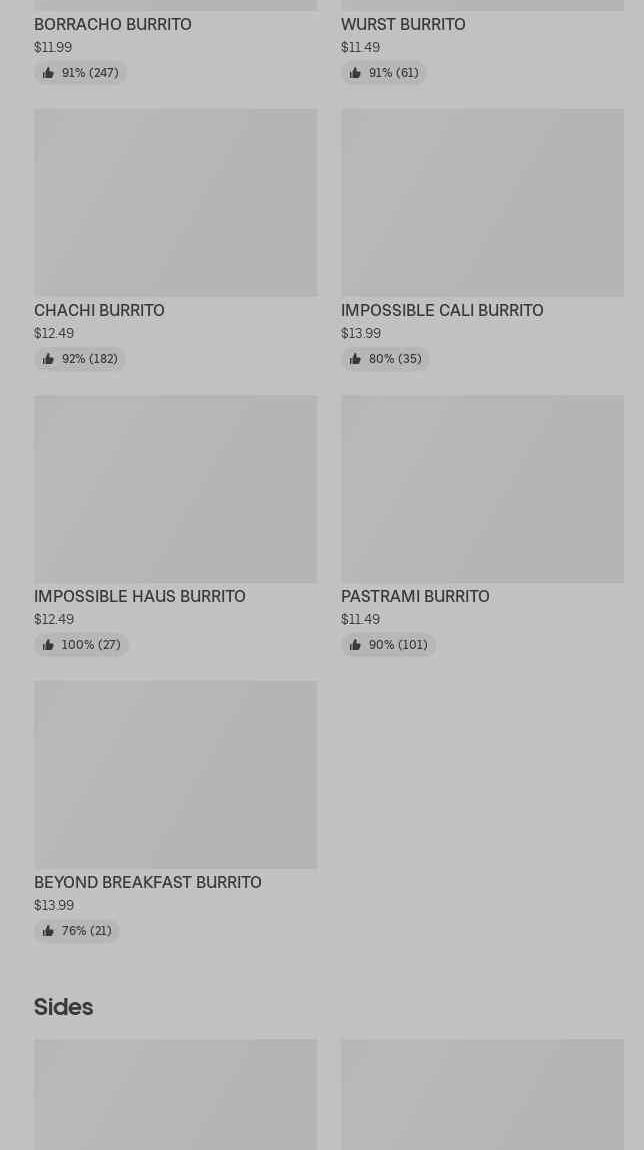Select the Chachi Burrito card

point(175,203)
